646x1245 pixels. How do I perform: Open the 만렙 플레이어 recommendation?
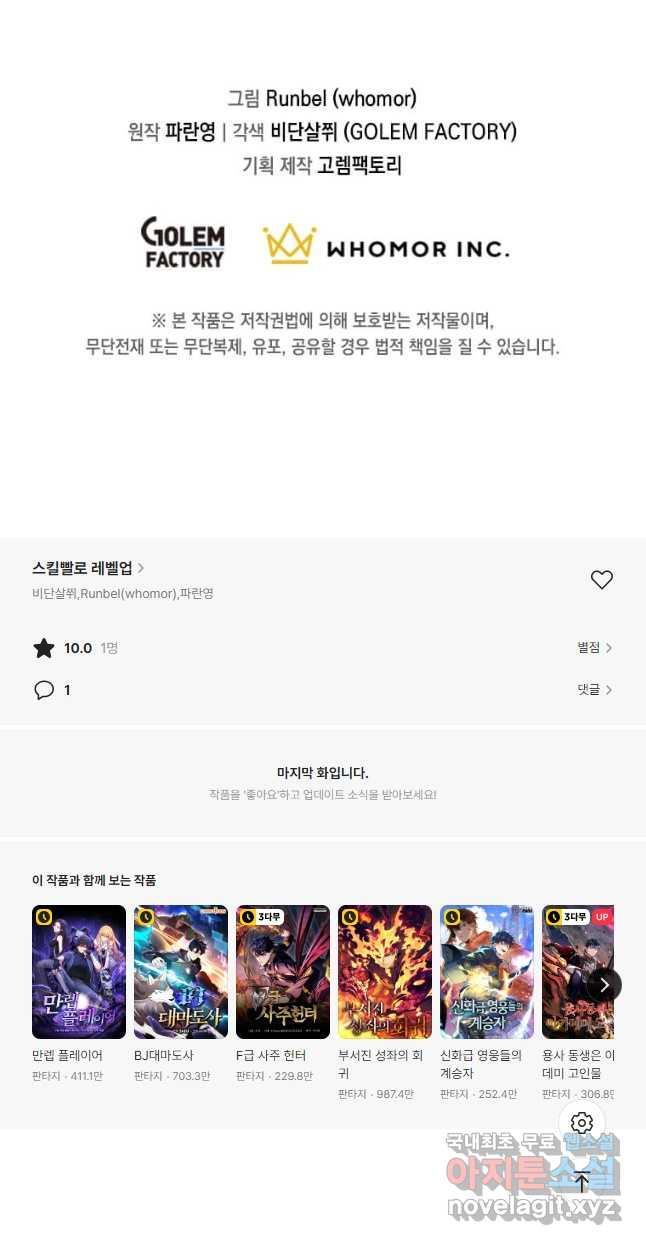pyautogui.click(x=79, y=972)
